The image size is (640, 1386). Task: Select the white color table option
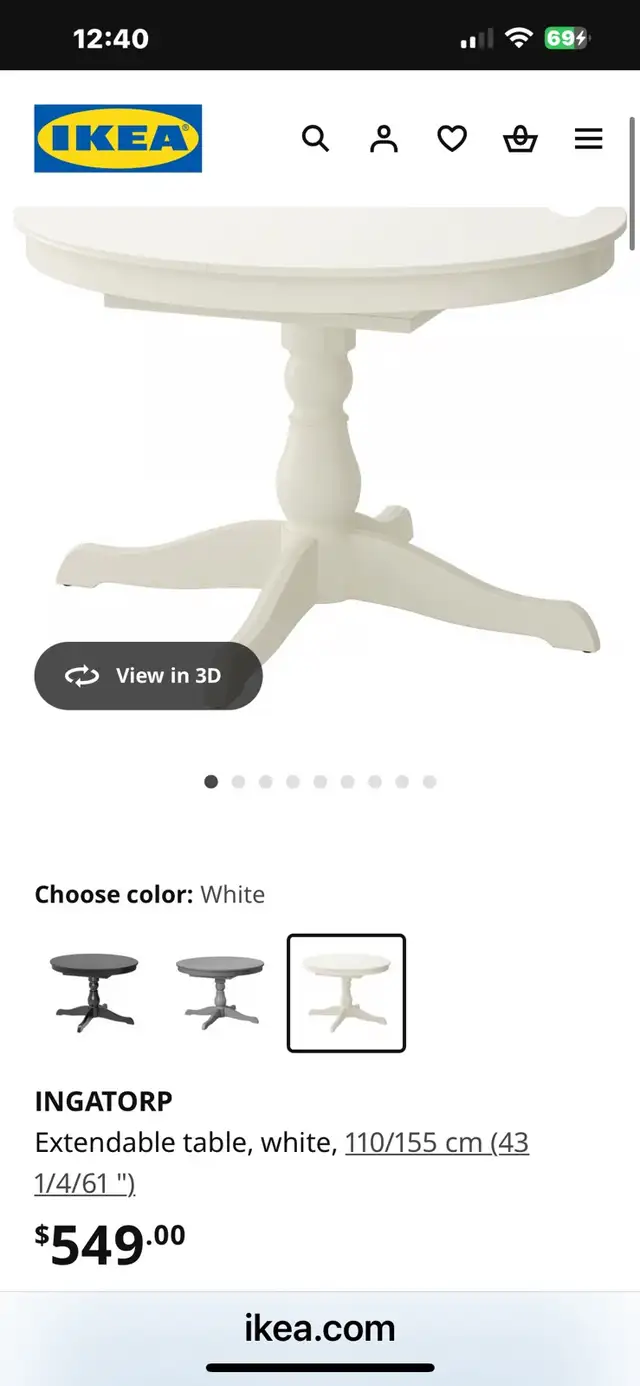point(346,993)
